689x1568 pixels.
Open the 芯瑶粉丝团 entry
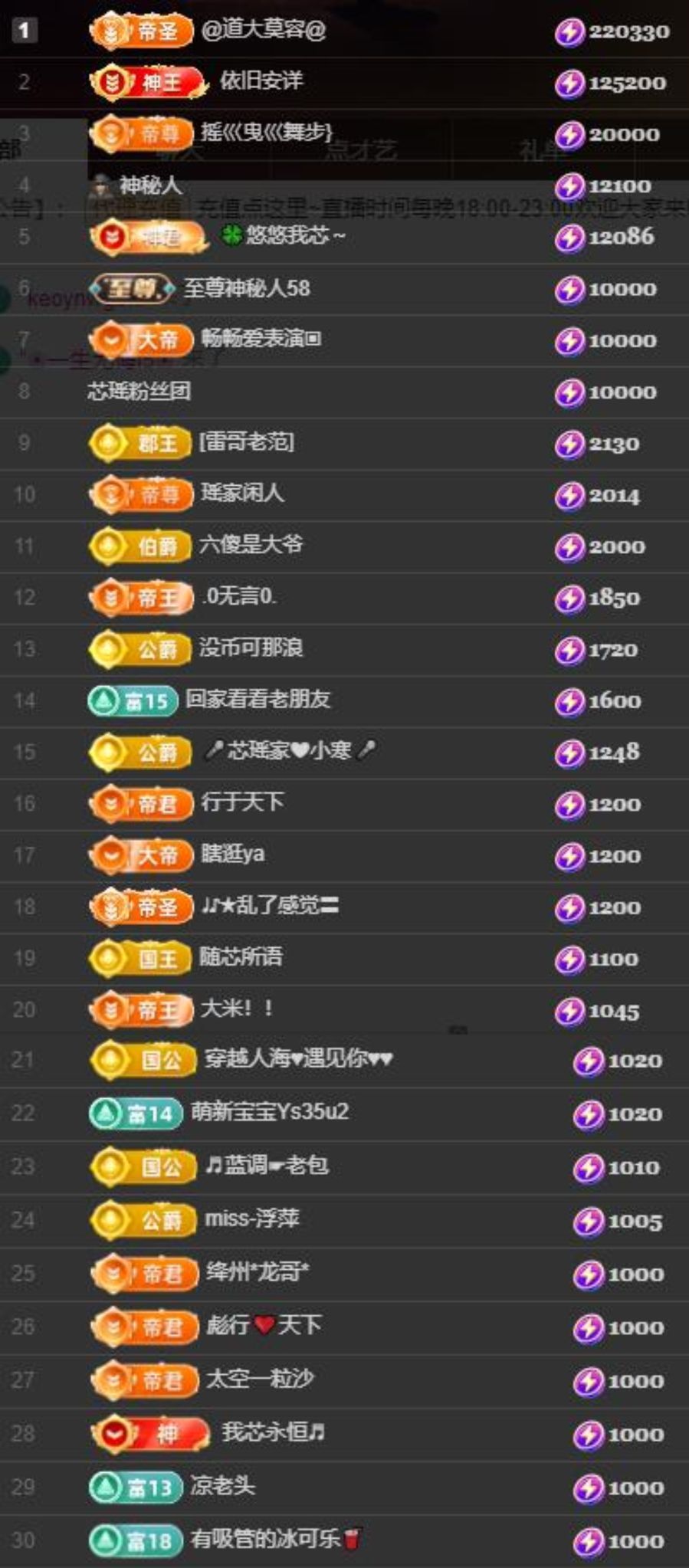point(139,392)
